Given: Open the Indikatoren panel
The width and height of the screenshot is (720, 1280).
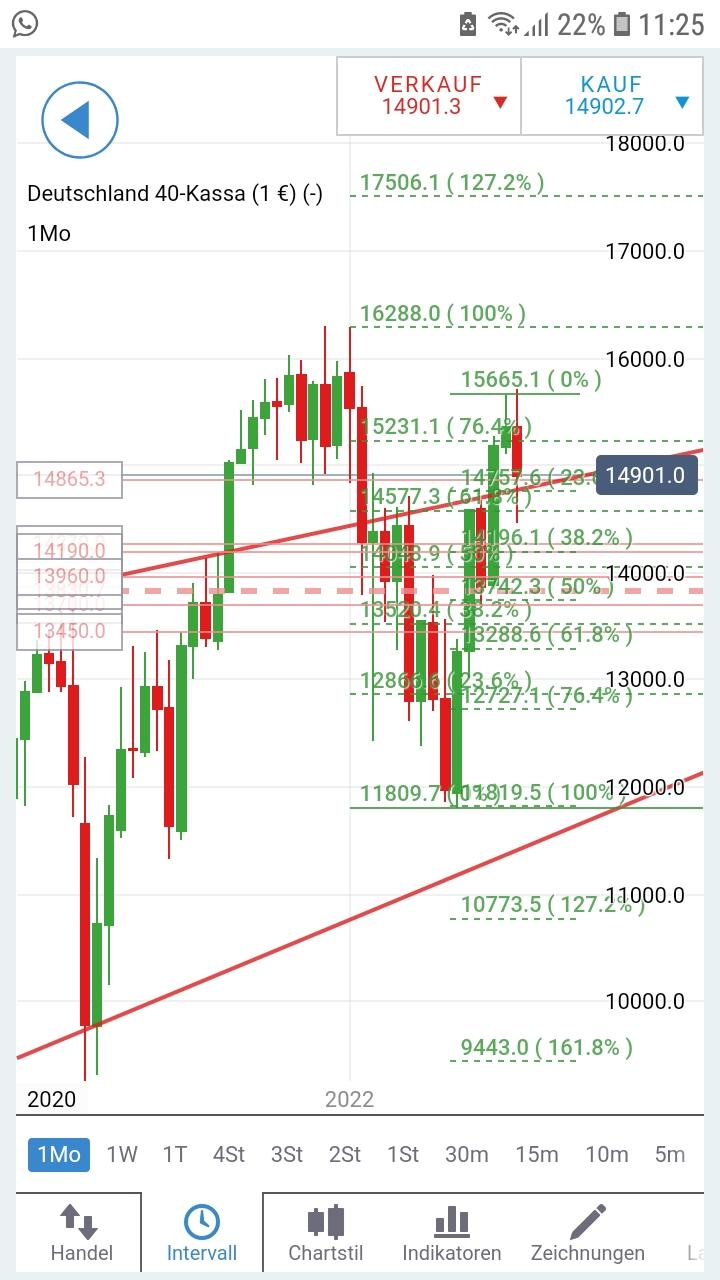Looking at the screenshot, I should coord(452,1232).
